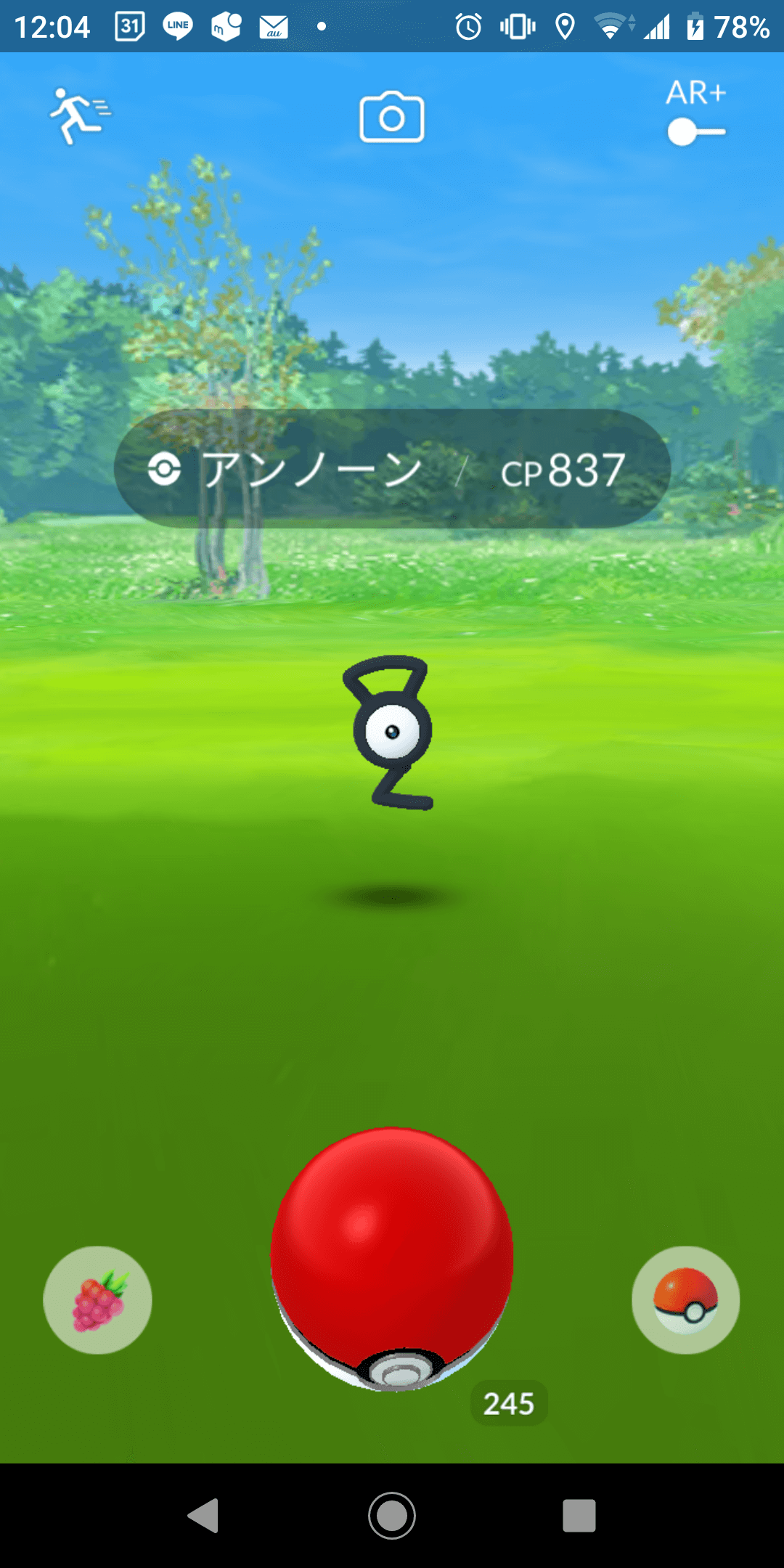Open the recent apps overview
The image size is (784, 1568).
[x=579, y=1516]
